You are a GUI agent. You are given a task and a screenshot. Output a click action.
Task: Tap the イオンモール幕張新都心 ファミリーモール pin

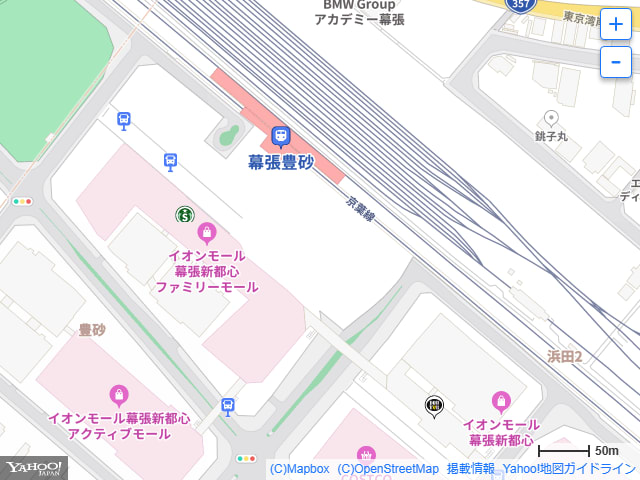coord(207,234)
